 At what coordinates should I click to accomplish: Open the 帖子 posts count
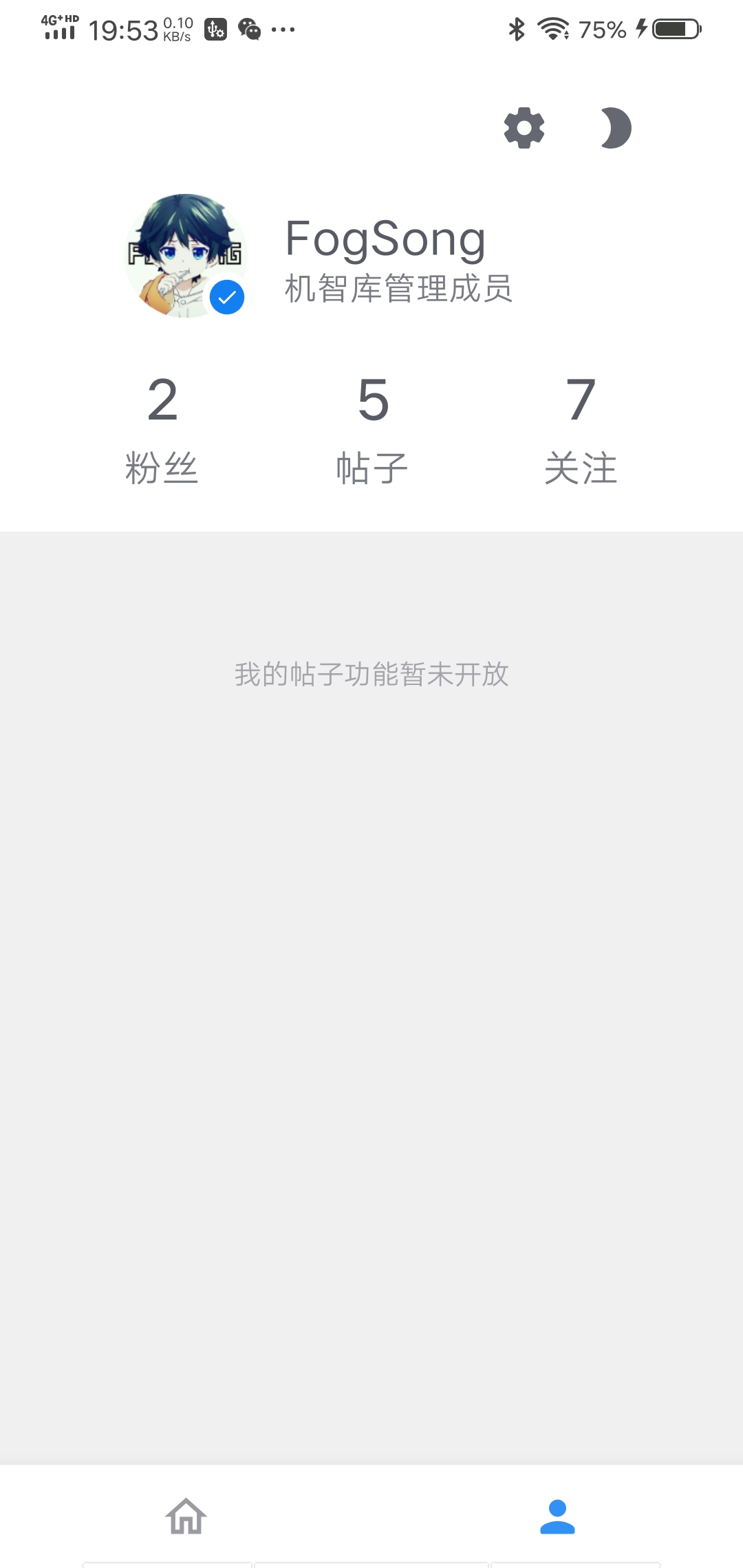pyautogui.click(x=372, y=430)
